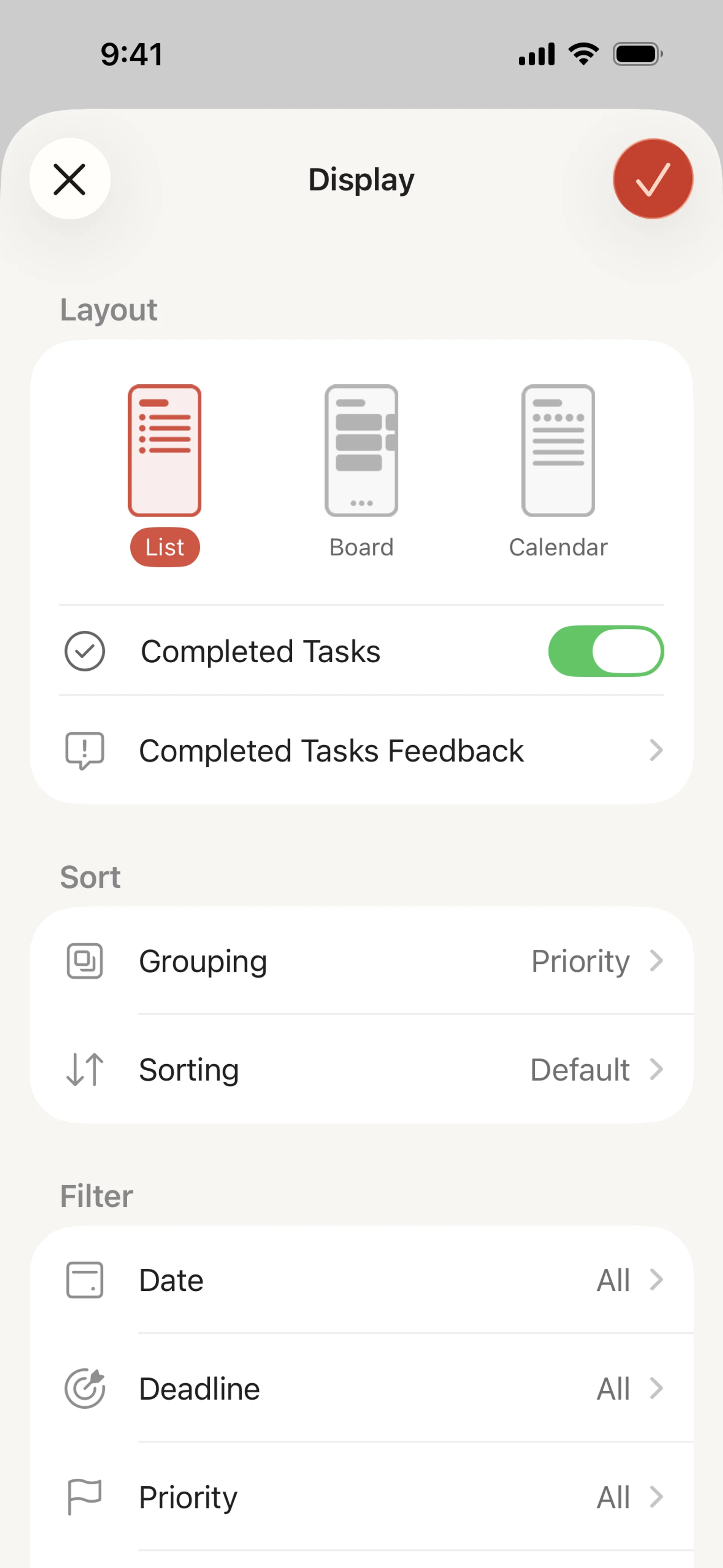Open the Grouping options
Image resolution: width=723 pixels, height=1568 pixels.
pyautogui.click(x=361, y=961)
